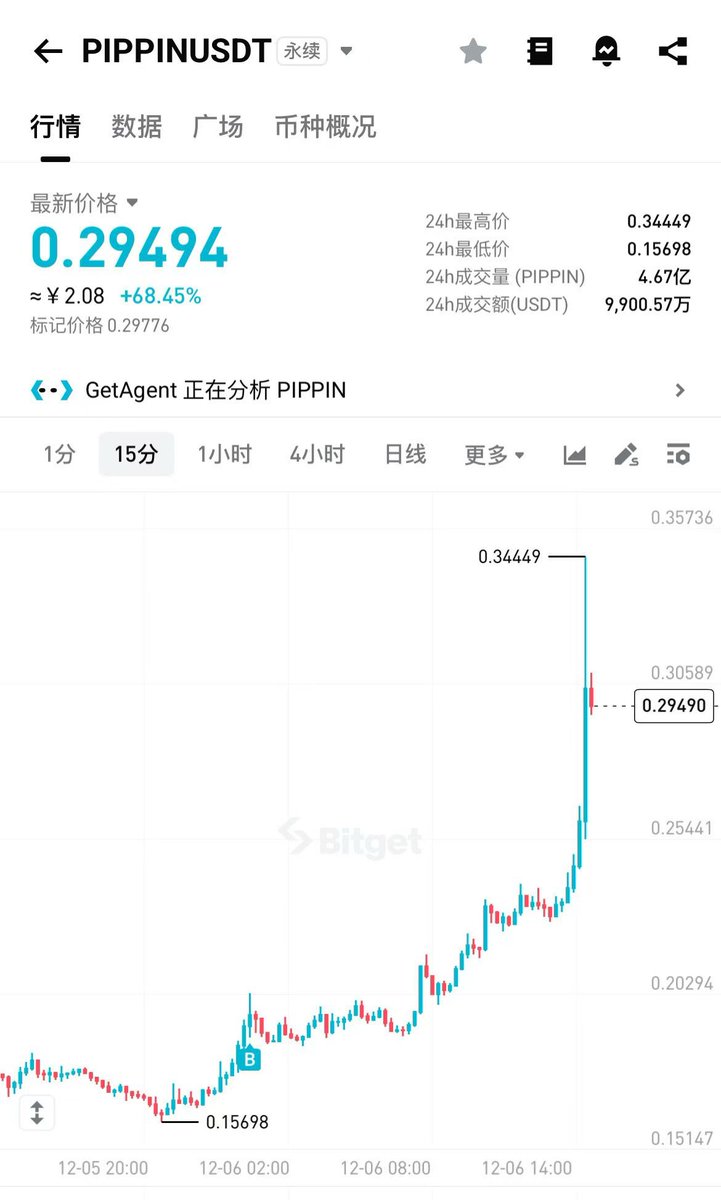
Task: Expand the 更多 intervals dropdown
Action: point(494,455)
